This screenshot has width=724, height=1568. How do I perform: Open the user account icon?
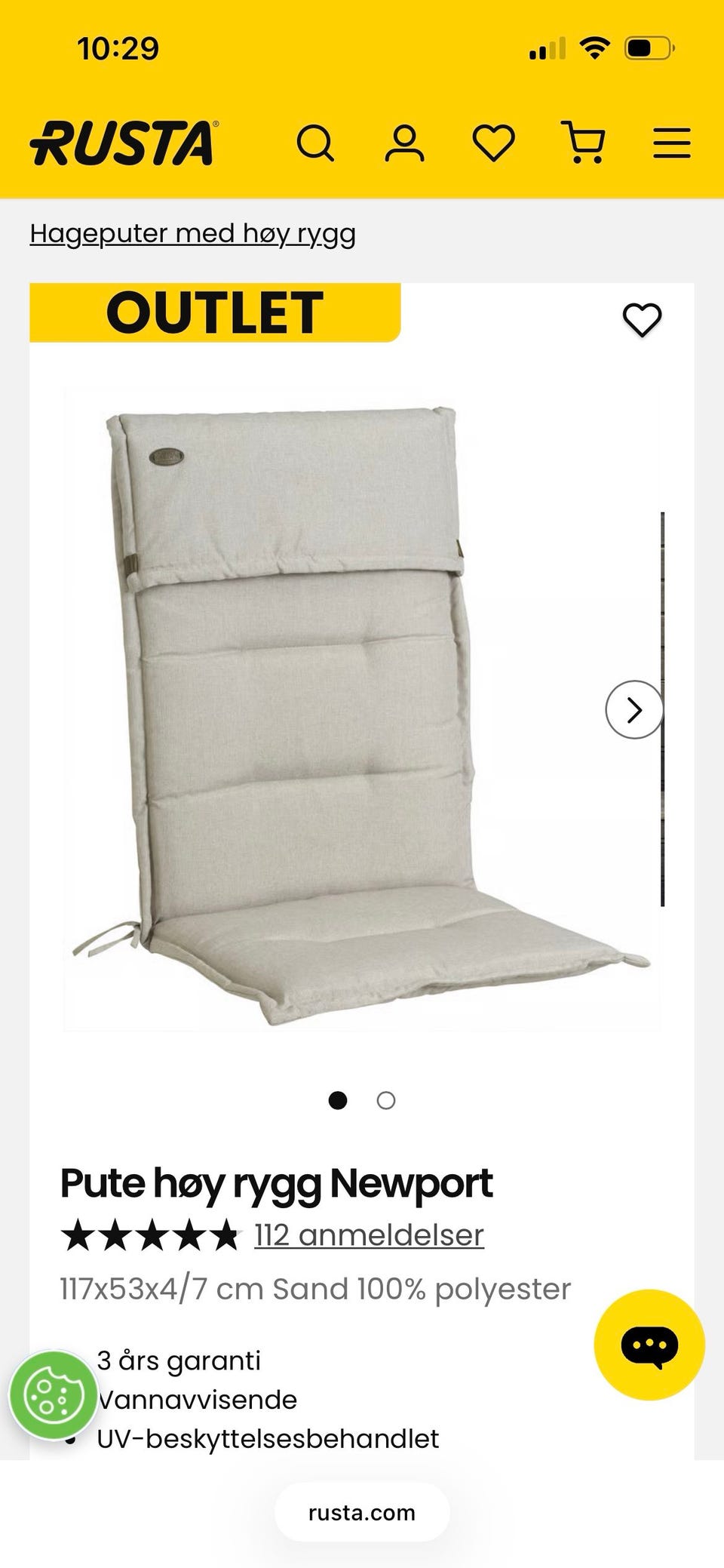(x=404, y=143)
